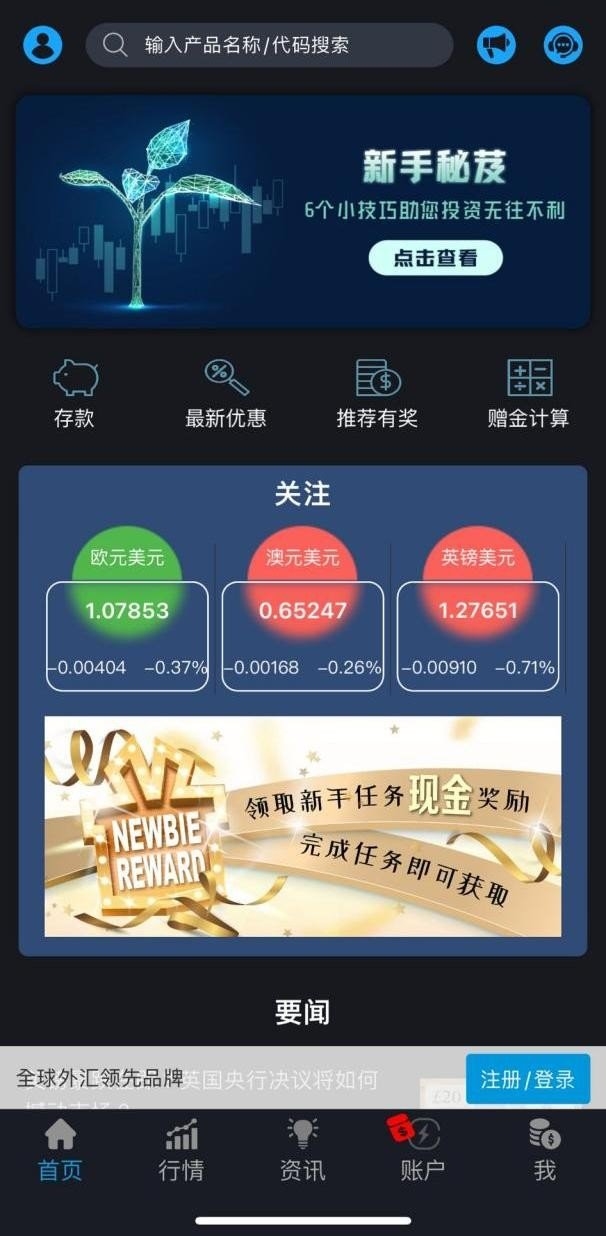This screenshot has height=1236, width=606.
Task: Switch to the 首页 tab
Action: click(60, 1150)
